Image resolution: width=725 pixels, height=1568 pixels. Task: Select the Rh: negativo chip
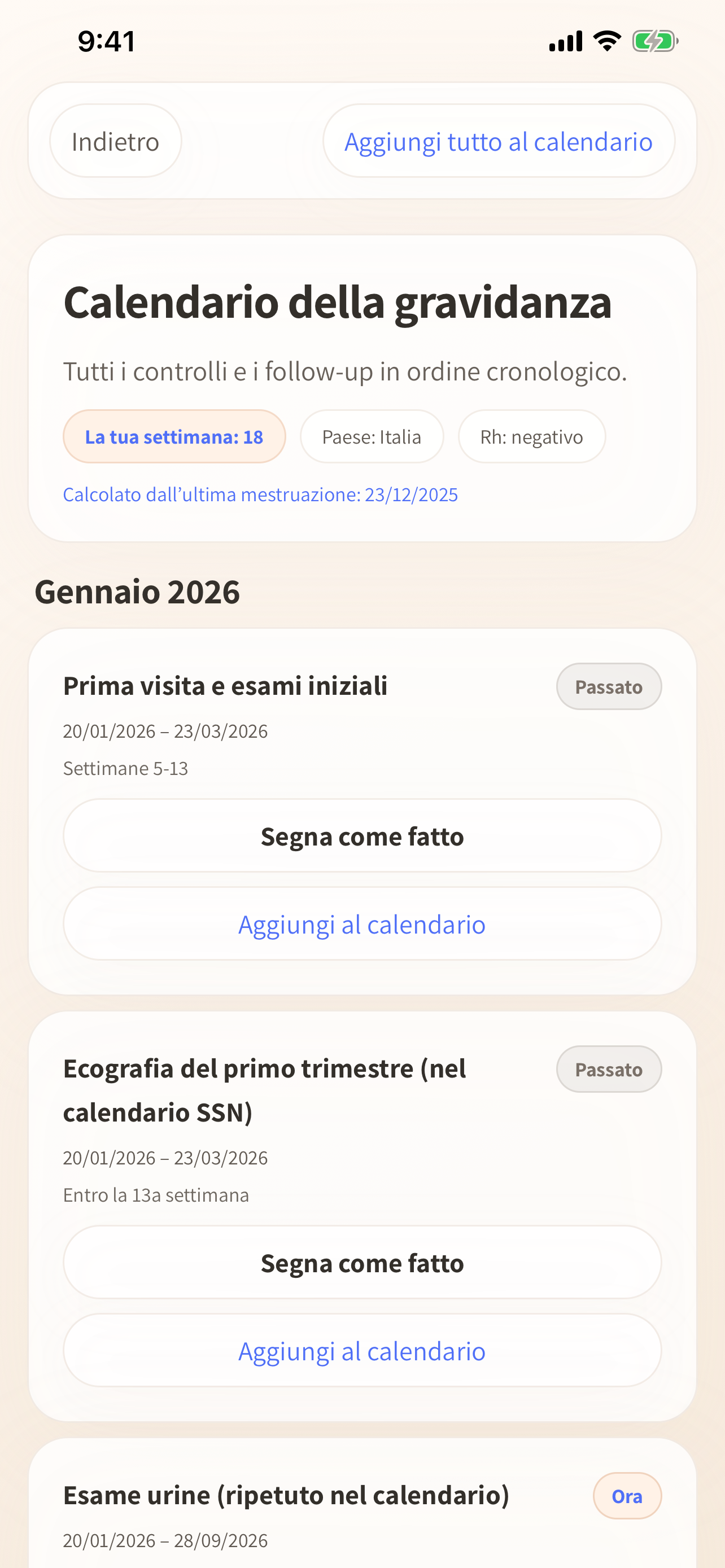click(531, 436)
